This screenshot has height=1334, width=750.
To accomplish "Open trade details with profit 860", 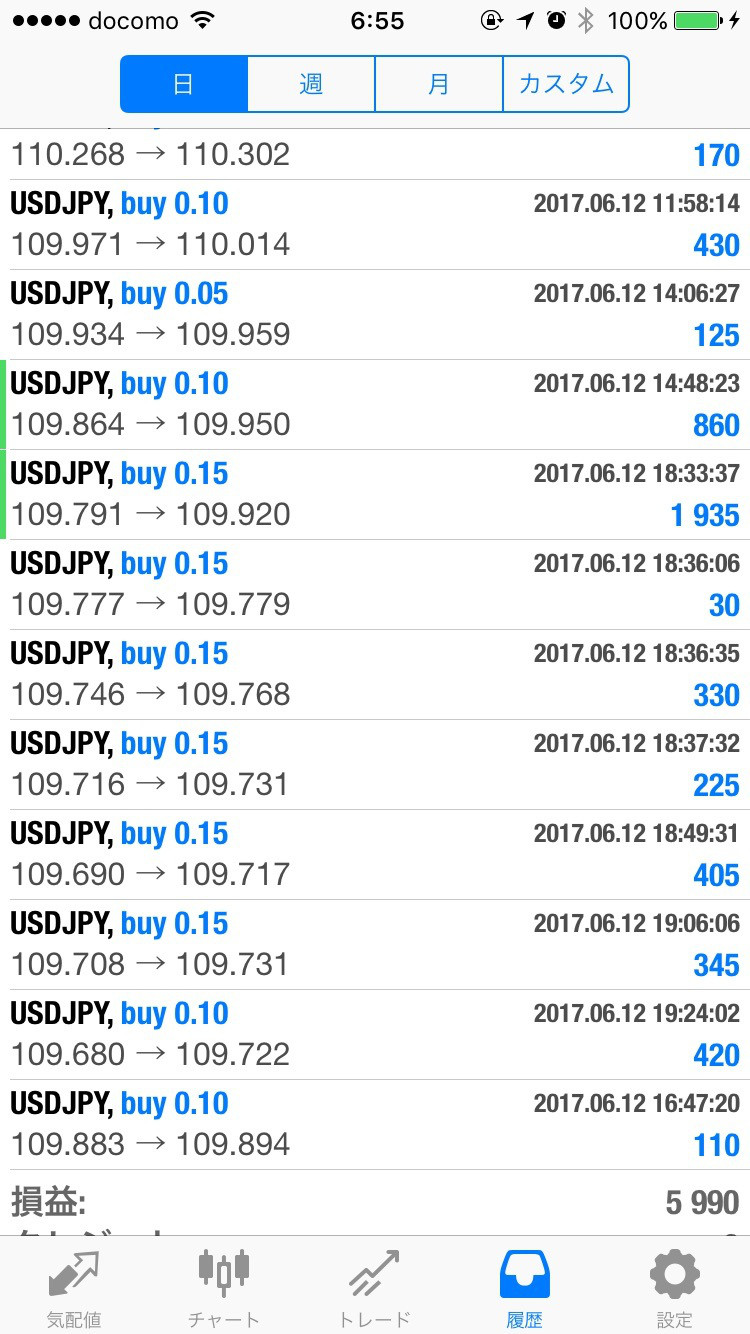I will tap(375, 405).
